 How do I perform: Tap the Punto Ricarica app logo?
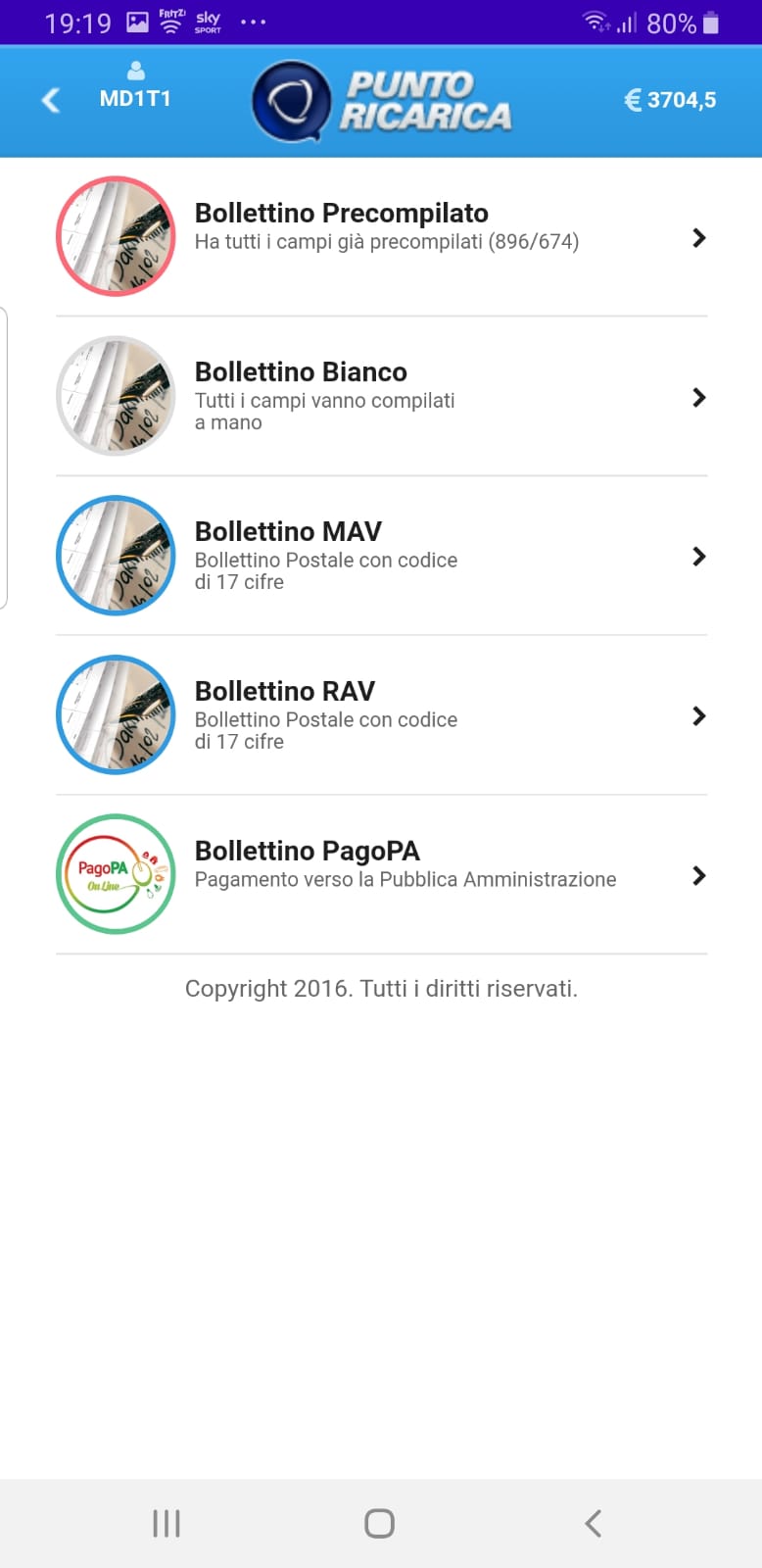[381, 99]
